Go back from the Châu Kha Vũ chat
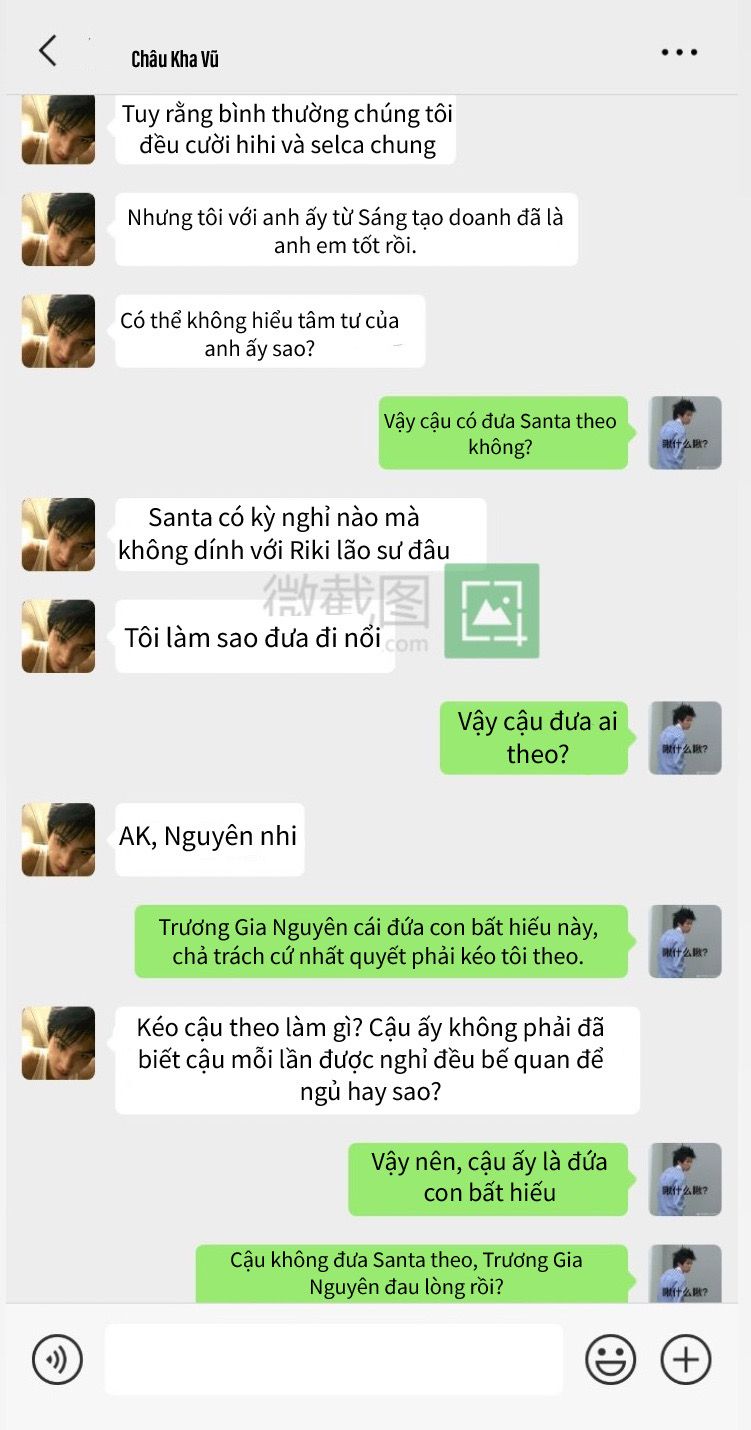 48,51
